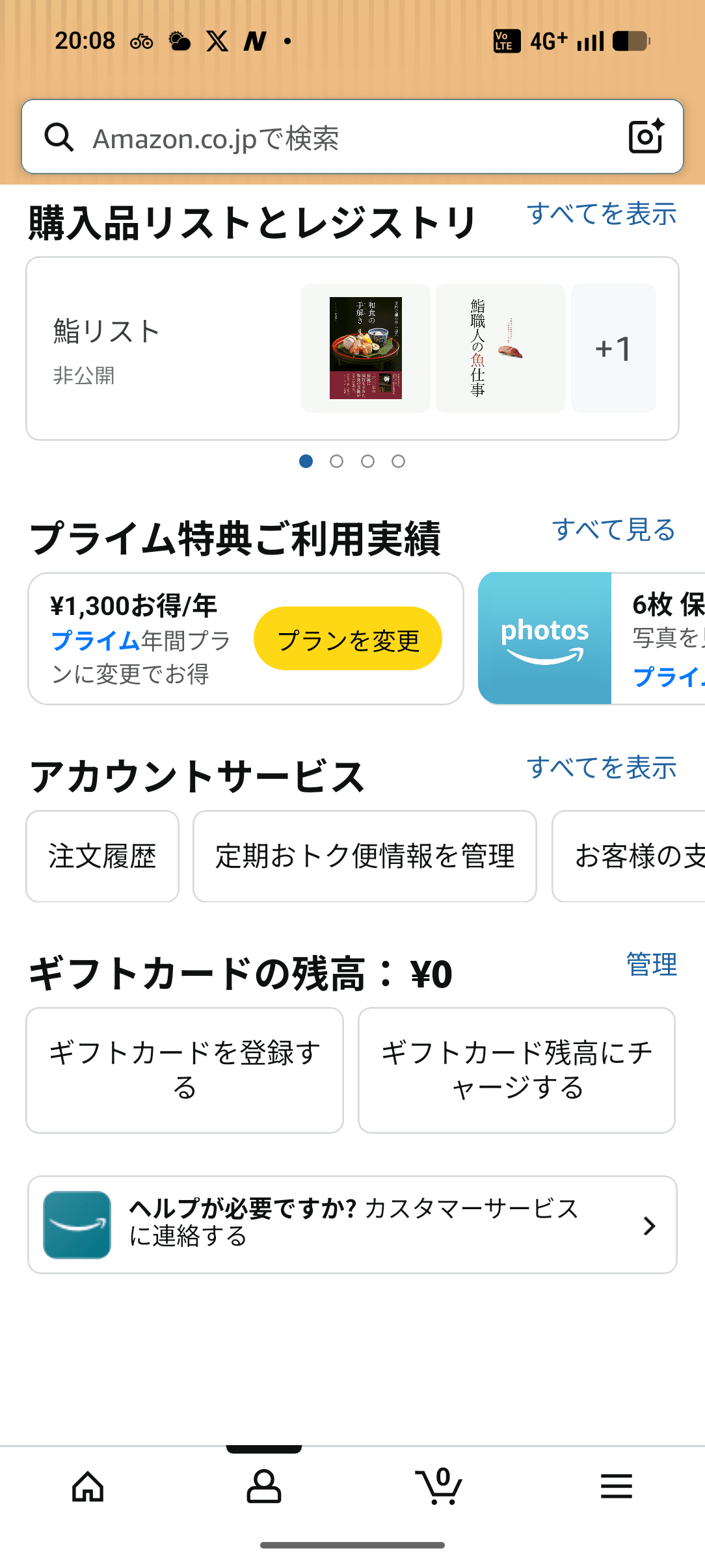Go to the Home tab
The width and height of the screenshot is (705, 1568).
tap(88, 1486)
